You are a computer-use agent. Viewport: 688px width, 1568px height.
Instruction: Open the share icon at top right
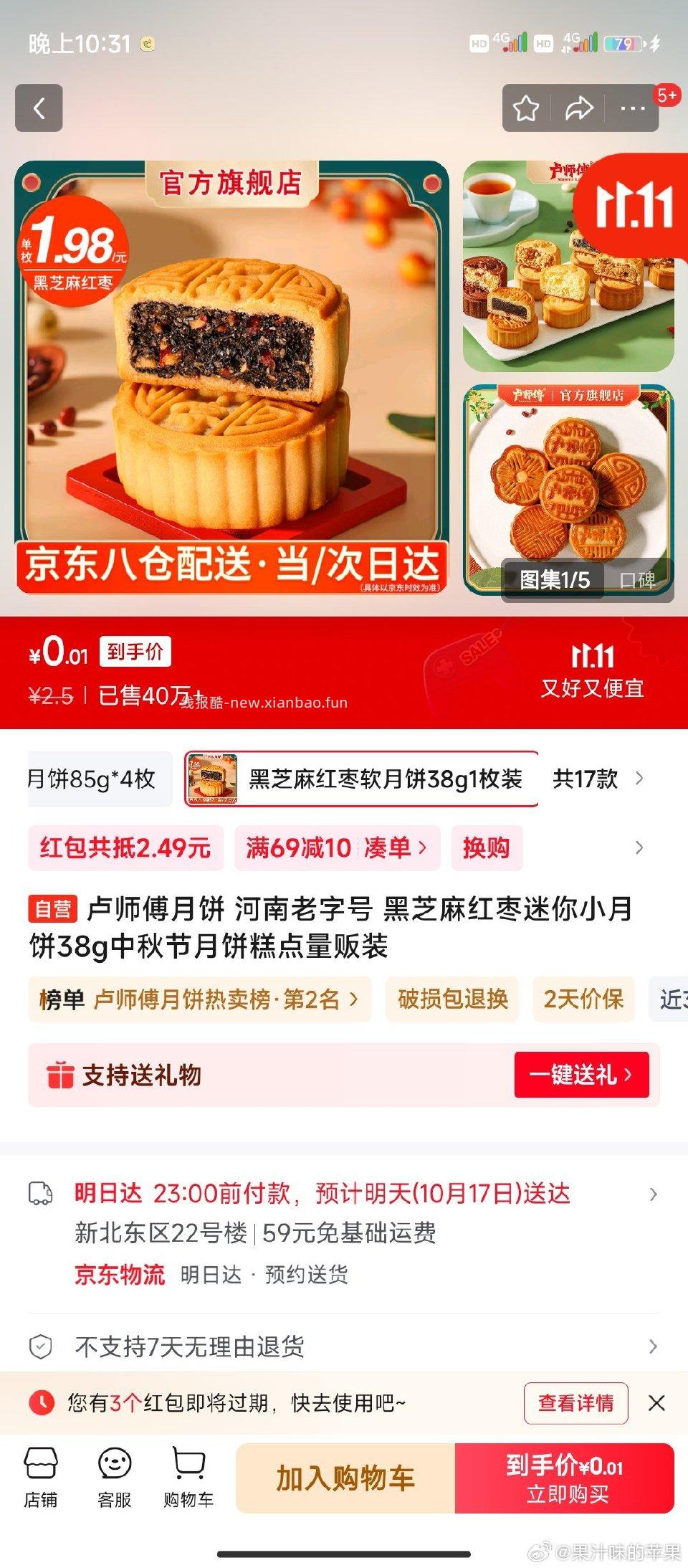[x=579, y=108]
